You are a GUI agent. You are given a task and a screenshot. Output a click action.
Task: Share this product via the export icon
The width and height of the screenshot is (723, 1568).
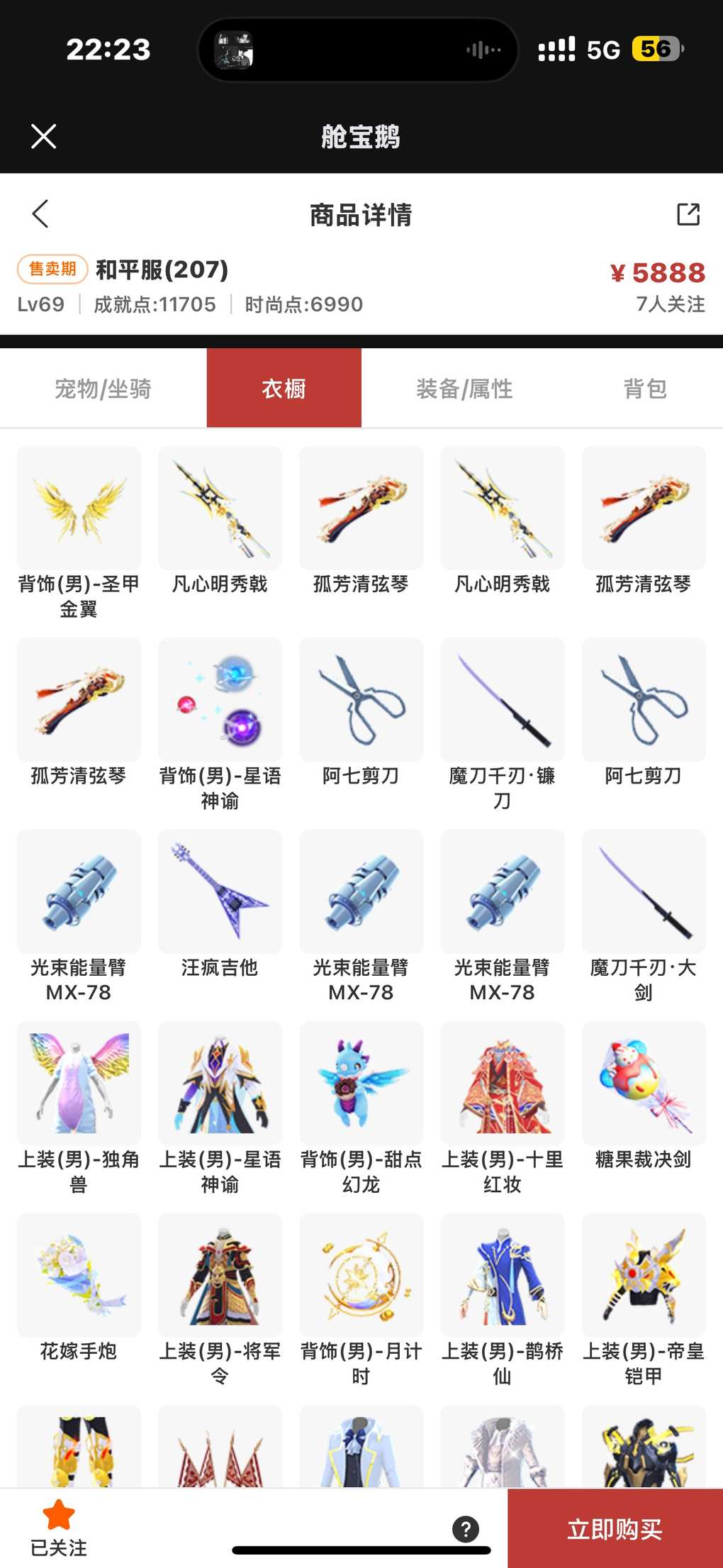pyautogui.click(x=688, y=214)
